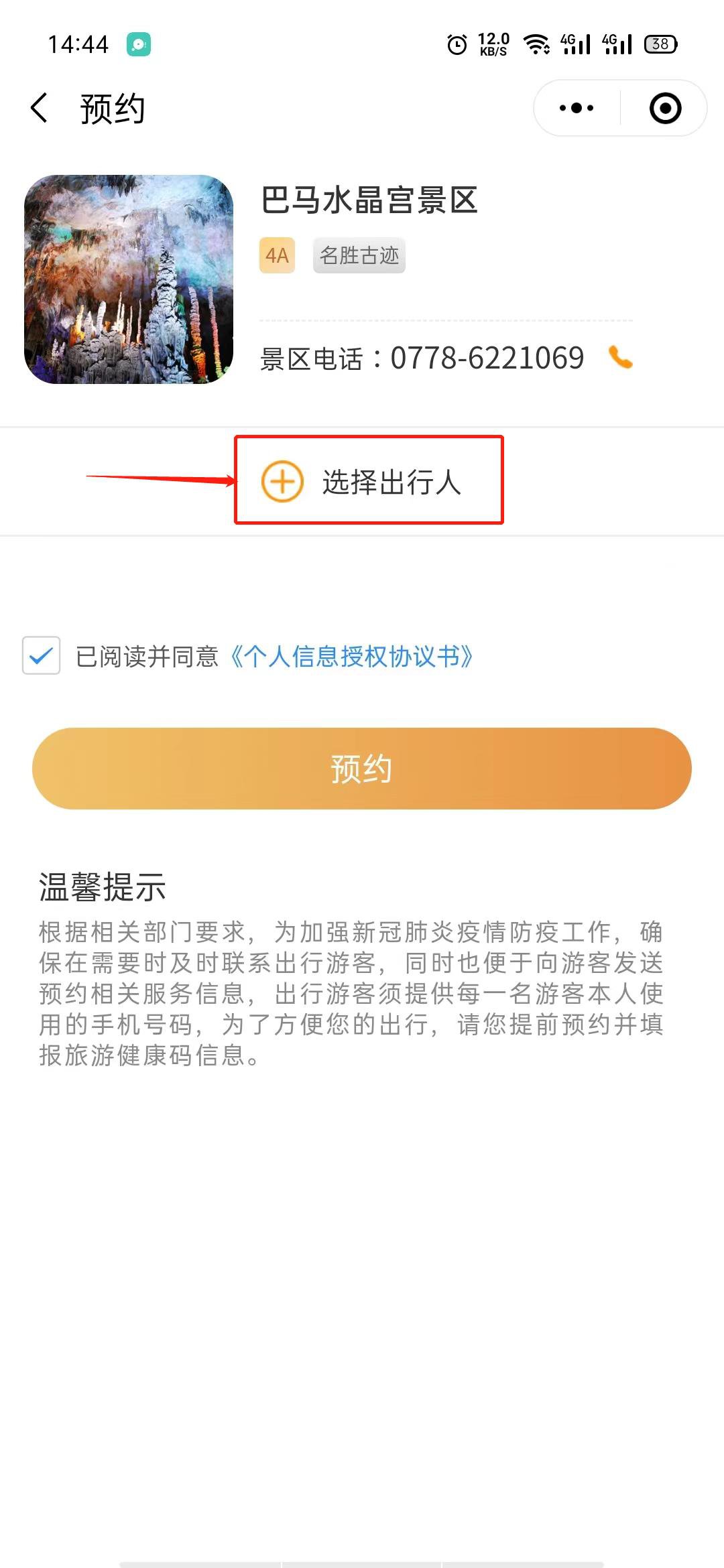This screenshot has width=724, height=1568.
Task: Submit the orange 预约 button
Action: tap(362, 769)
